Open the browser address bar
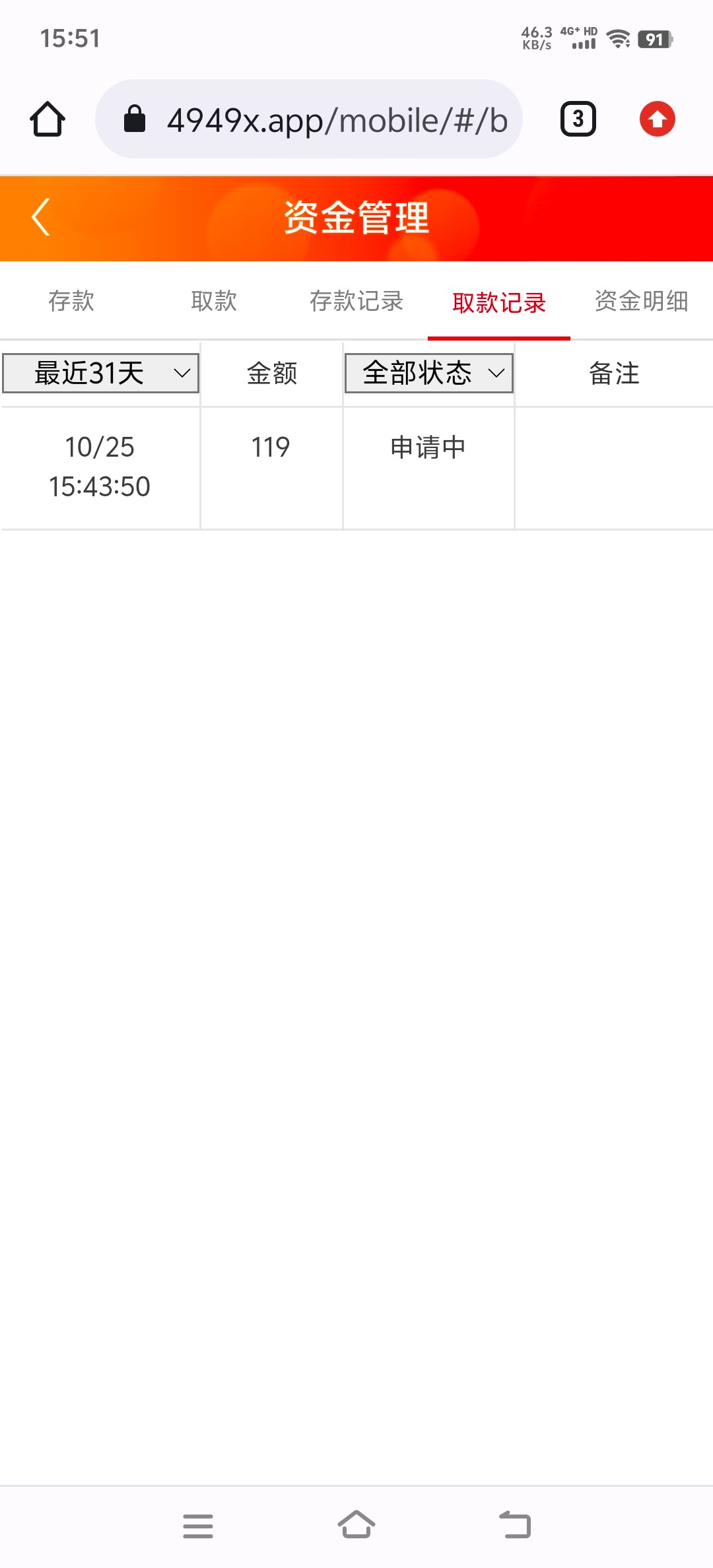Viewport: 713px width, 1568px height. [x=309, y=119]
